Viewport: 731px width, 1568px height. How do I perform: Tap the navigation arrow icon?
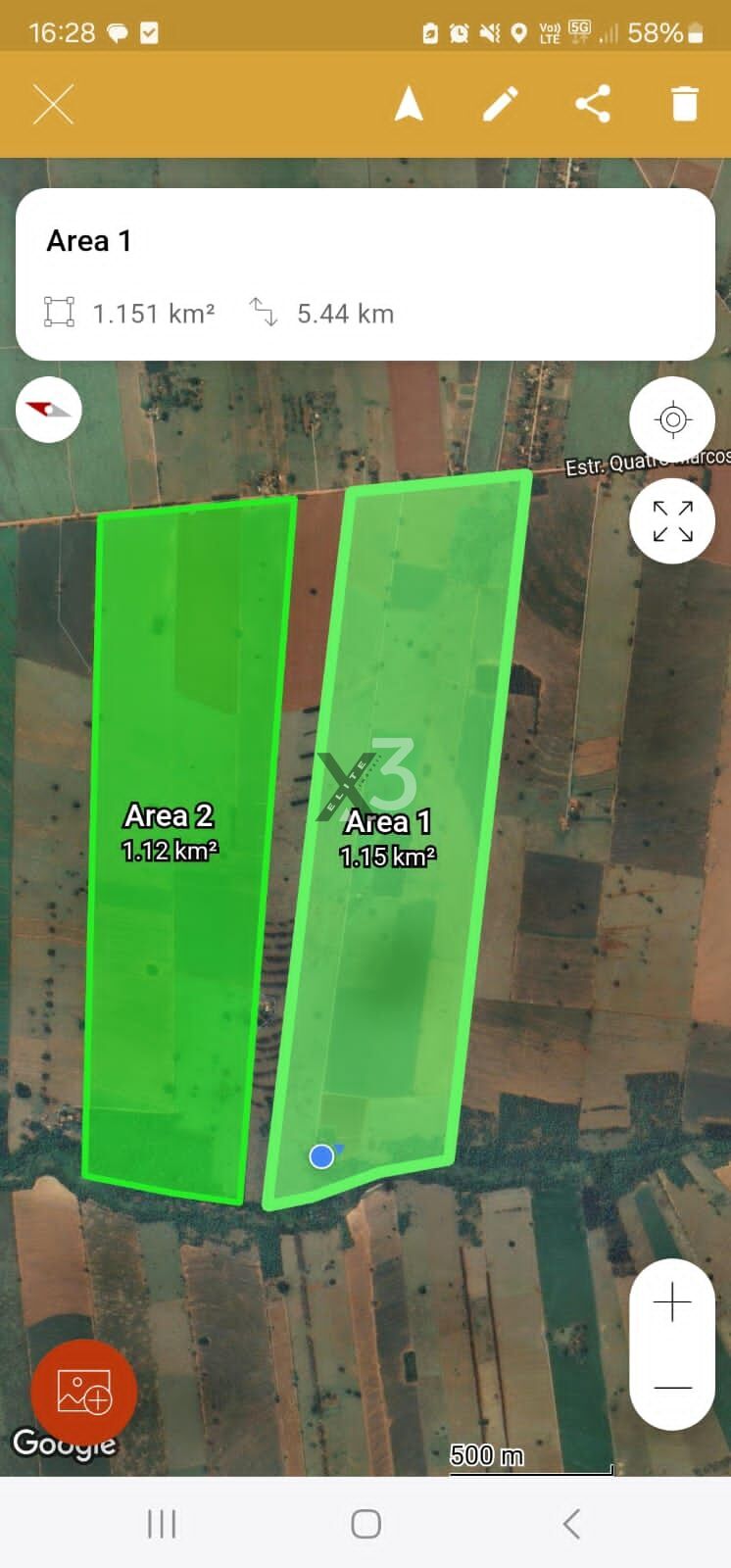click(409, 104)
